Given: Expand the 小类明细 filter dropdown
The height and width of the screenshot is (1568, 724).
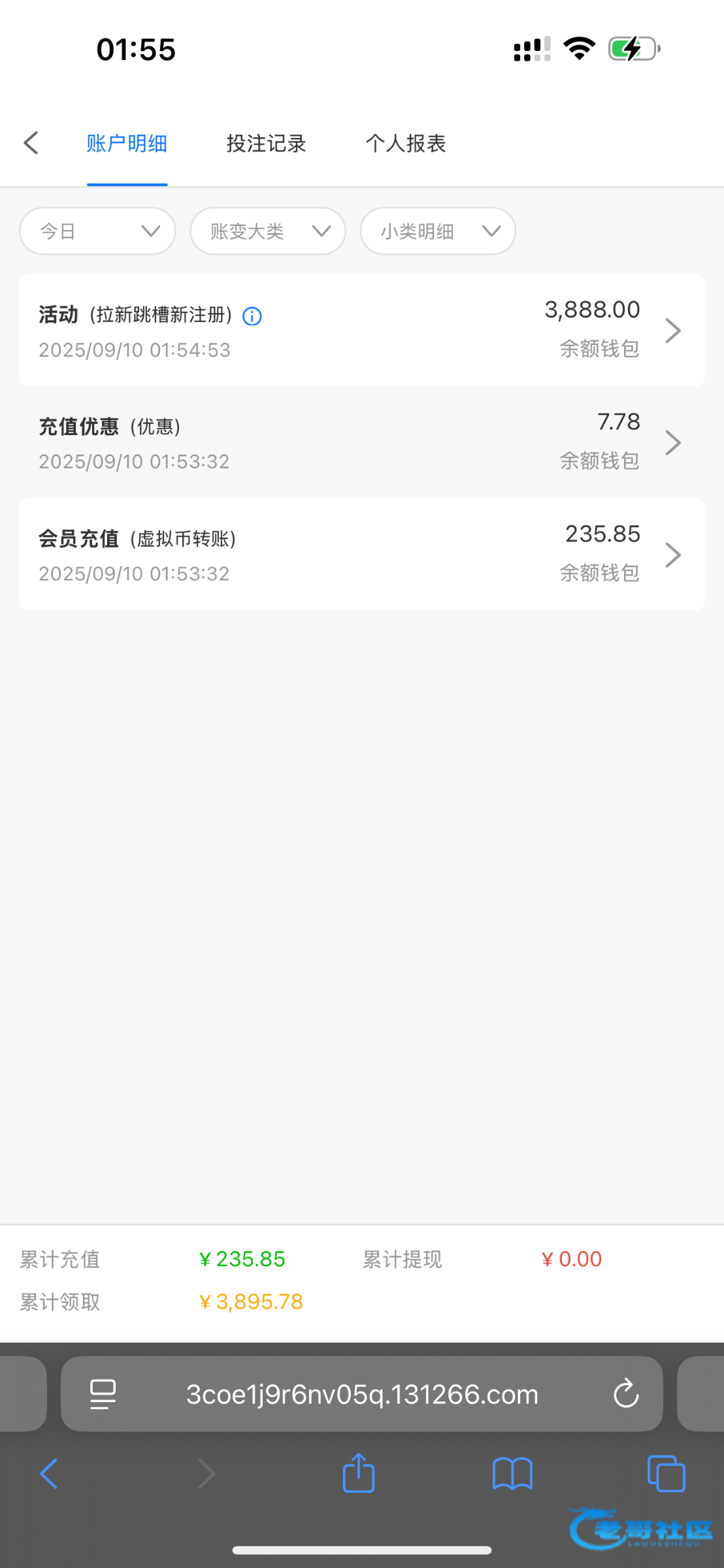Looking at the screenshot, I should tap(438, 231).
